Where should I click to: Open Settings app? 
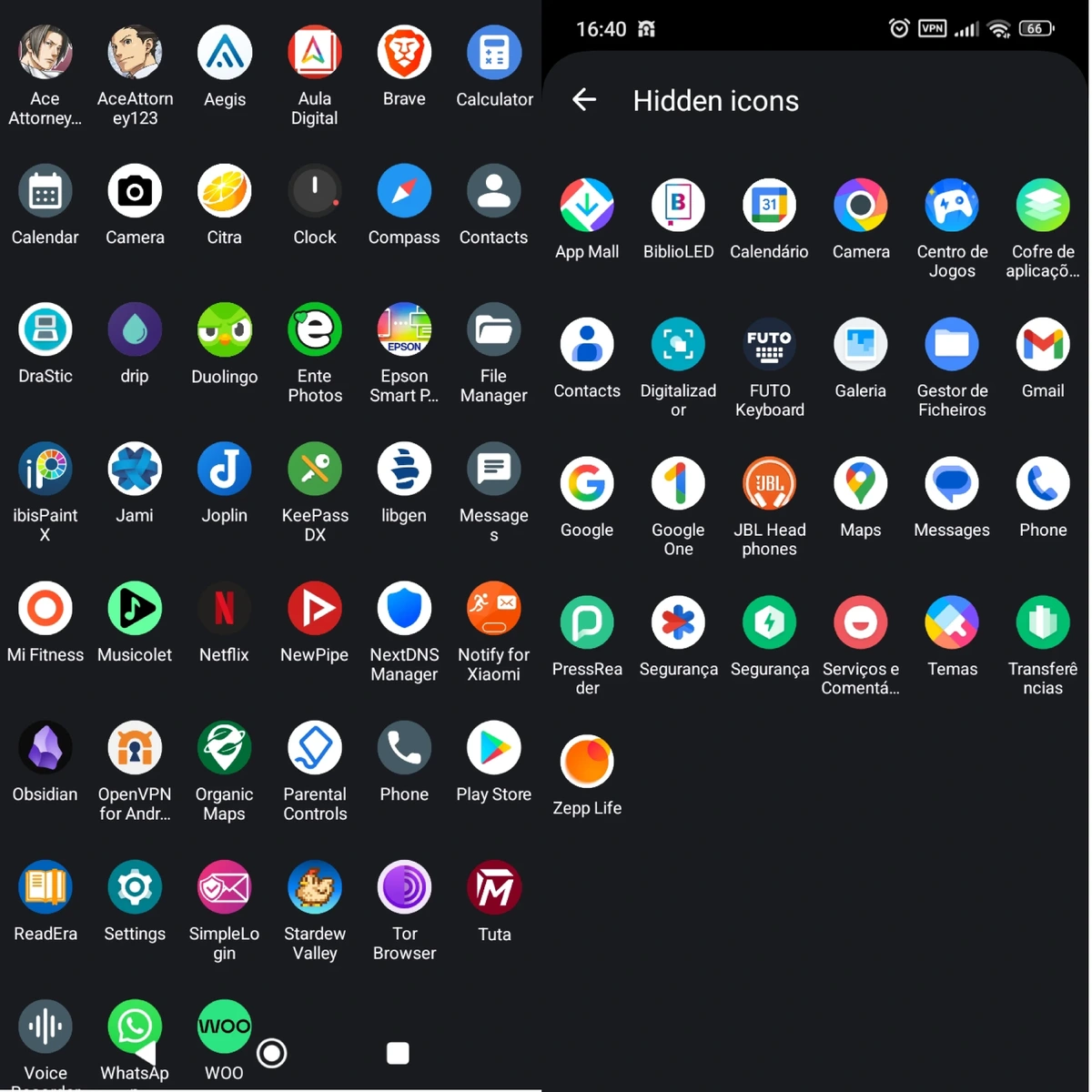point(135,887)
